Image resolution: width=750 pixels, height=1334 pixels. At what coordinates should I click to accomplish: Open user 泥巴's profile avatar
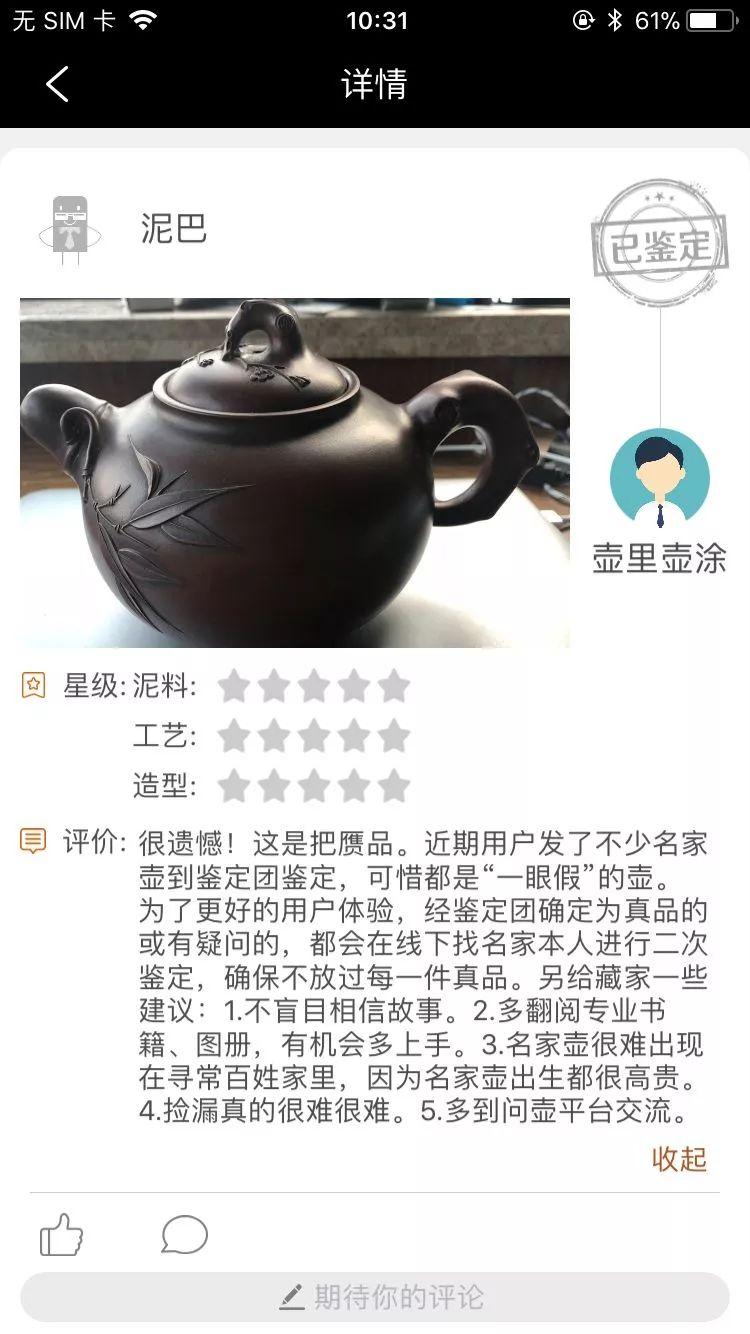point(70,229)
